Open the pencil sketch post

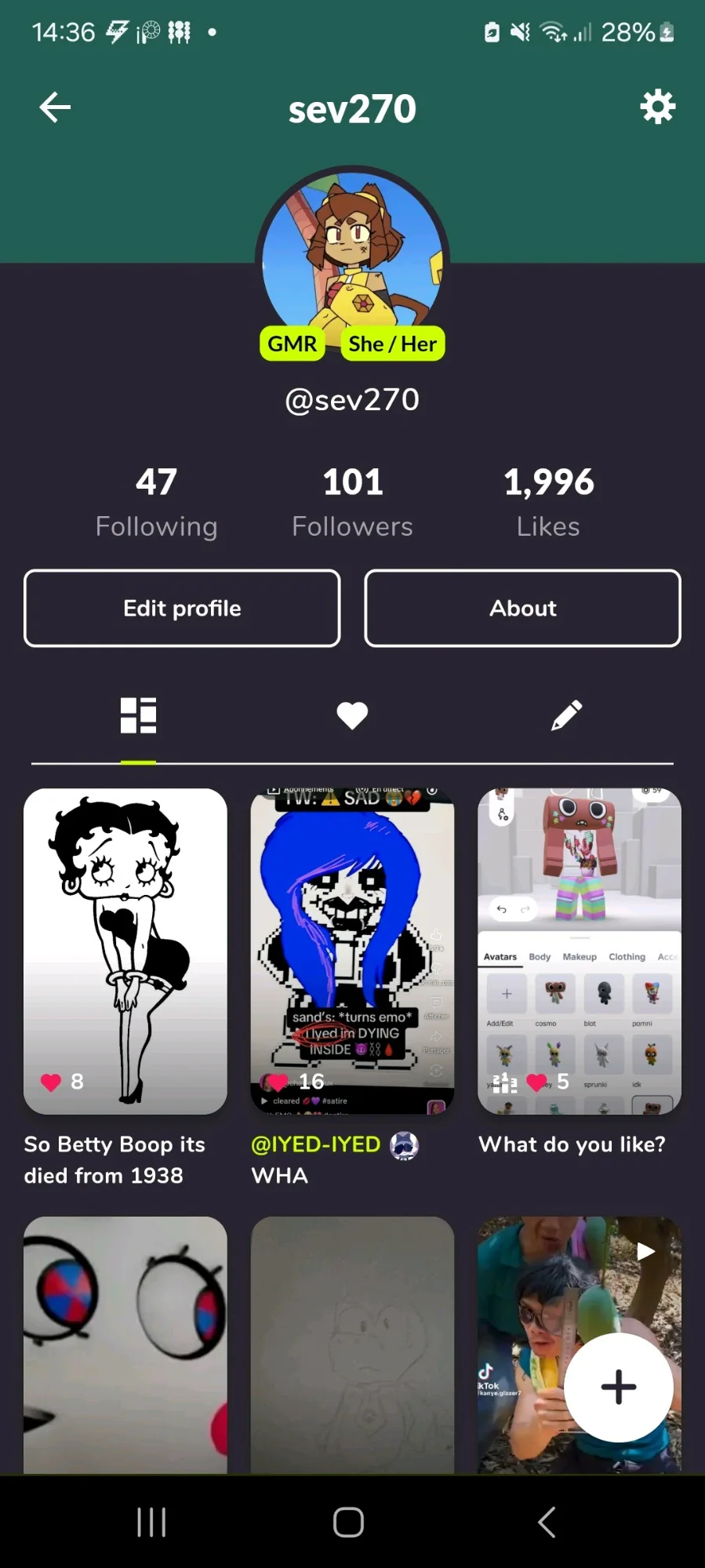coord(352,1344)
